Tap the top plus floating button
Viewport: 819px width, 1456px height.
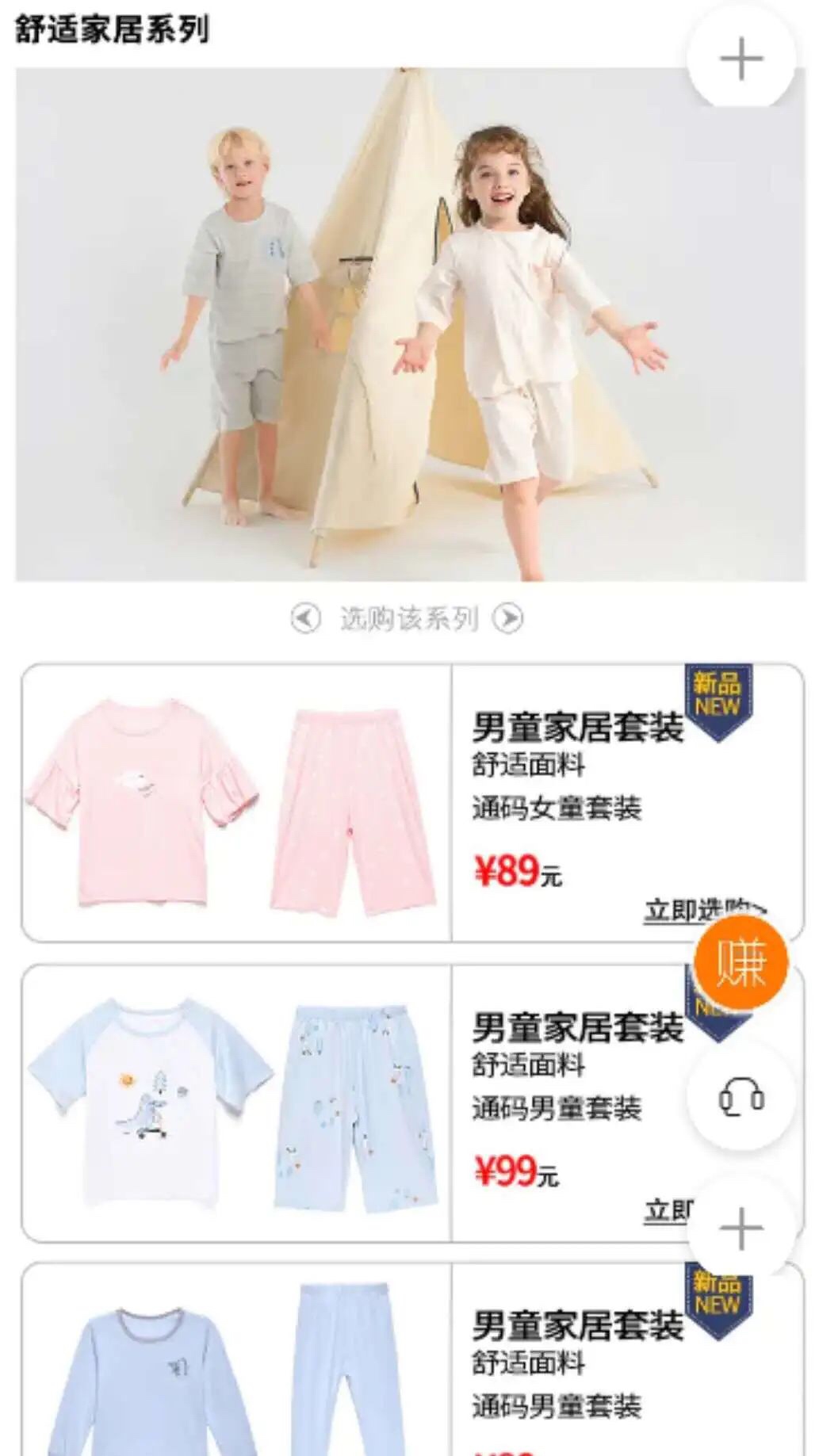point(741,59)
